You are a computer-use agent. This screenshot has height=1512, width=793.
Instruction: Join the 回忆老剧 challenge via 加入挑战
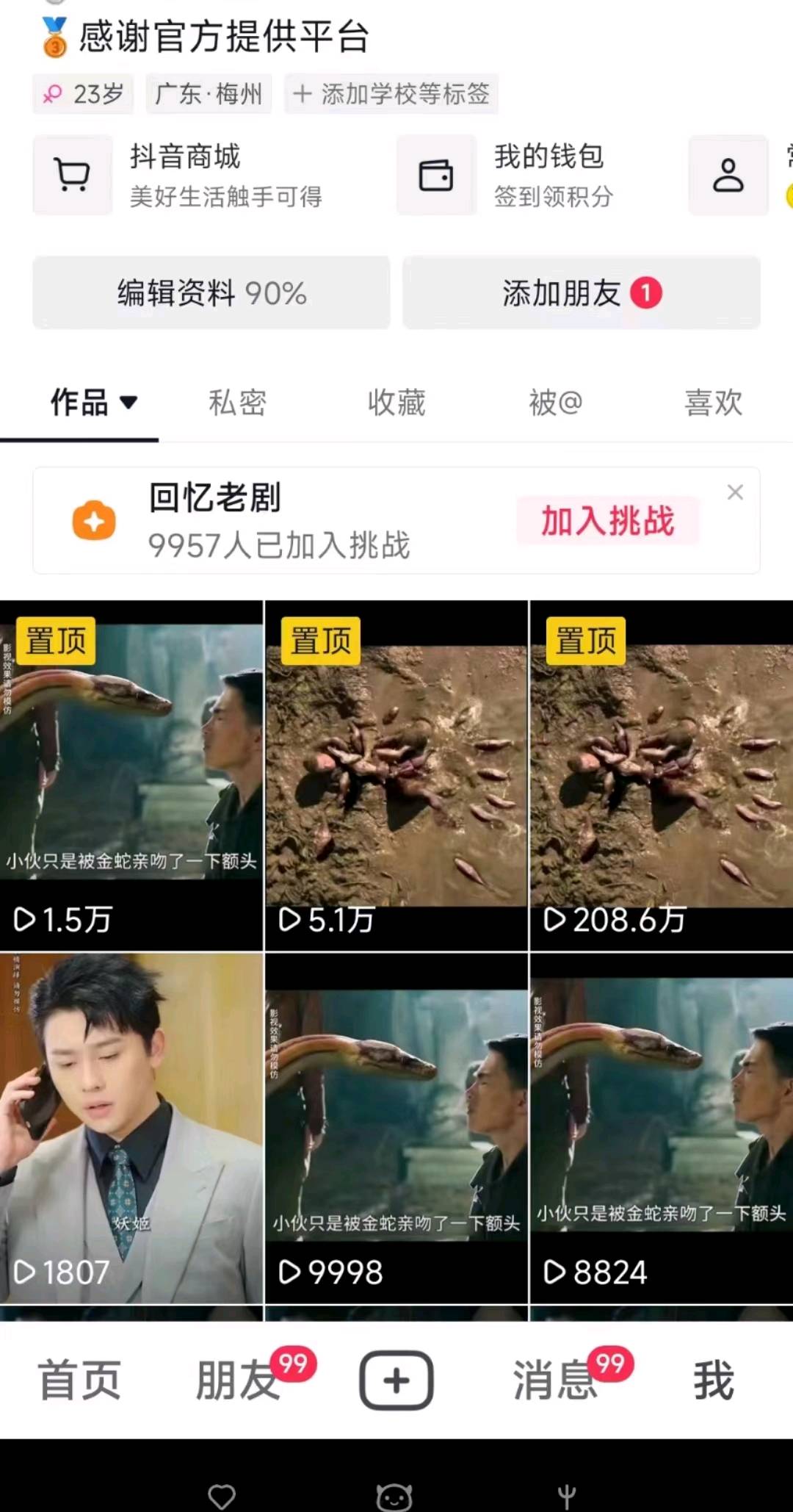(607, 521)
